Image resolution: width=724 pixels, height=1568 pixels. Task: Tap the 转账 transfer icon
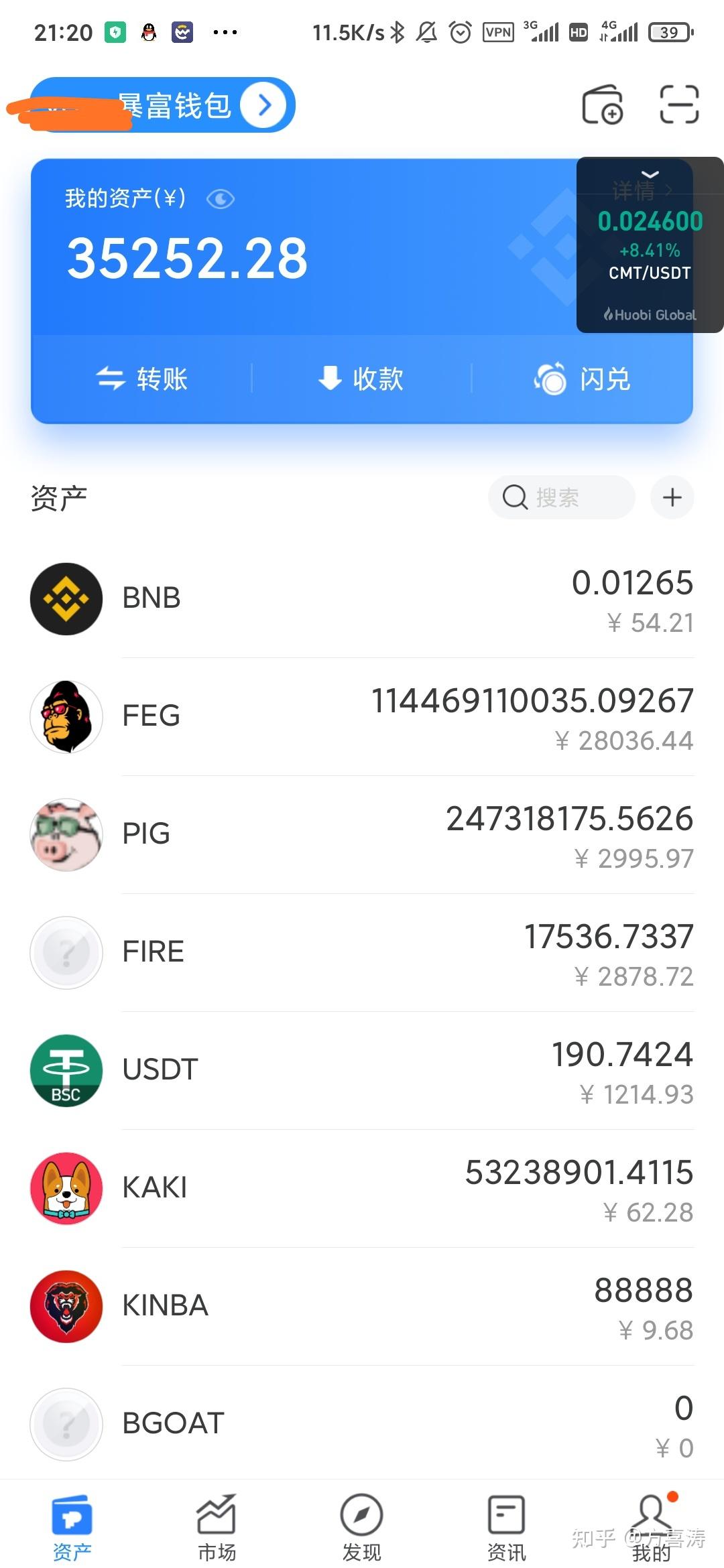(111, 379)
